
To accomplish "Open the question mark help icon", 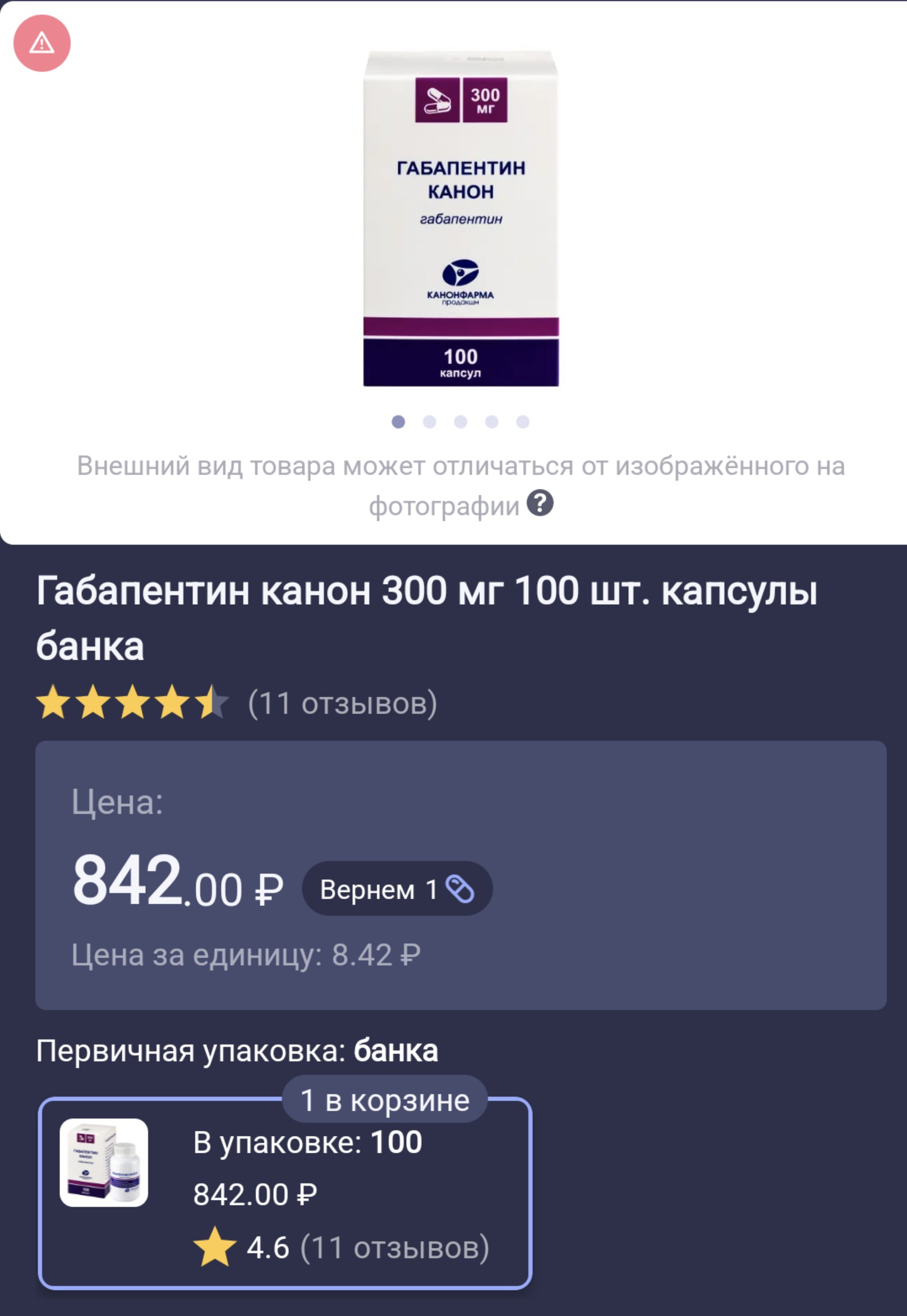I will [x=540, y=503].
